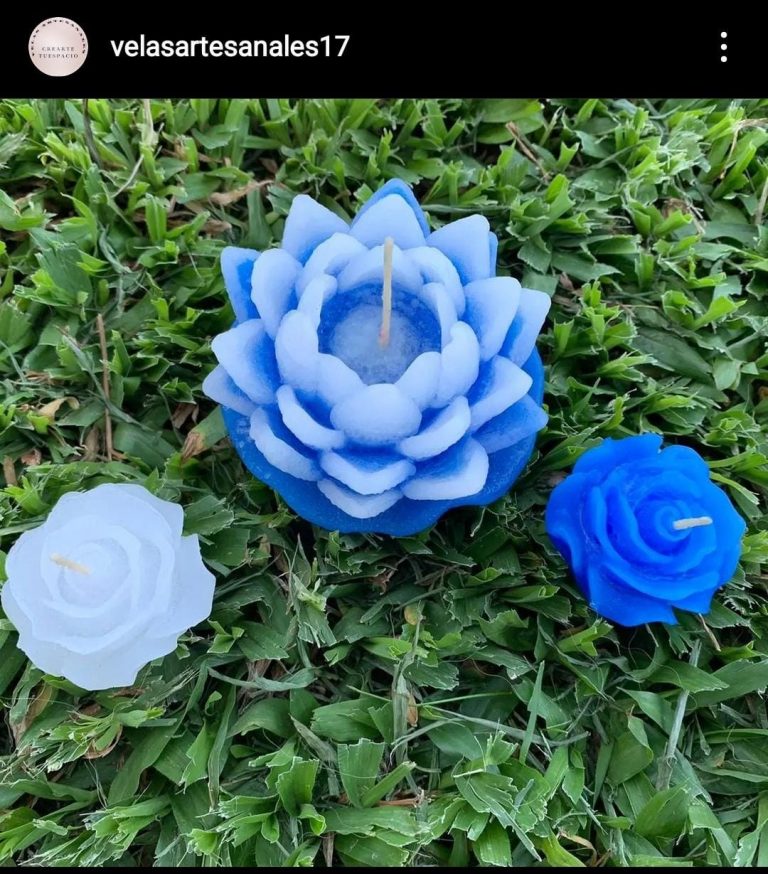The height and width of the screenshot is (874, 768).
Task: Open velasartesanales17 profile picture
Action: pos(58,47)
